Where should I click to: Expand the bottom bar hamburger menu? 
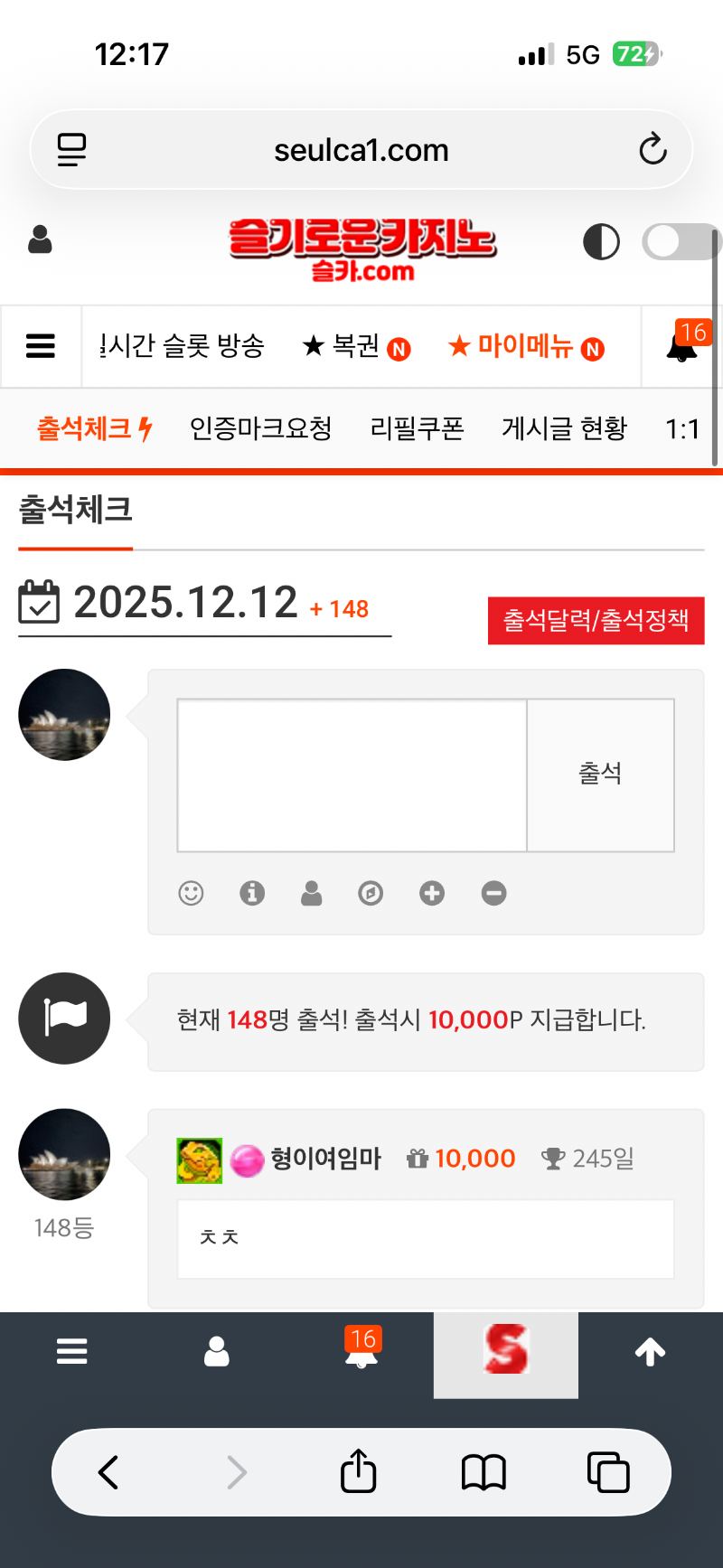click(x=71, y=1351)
